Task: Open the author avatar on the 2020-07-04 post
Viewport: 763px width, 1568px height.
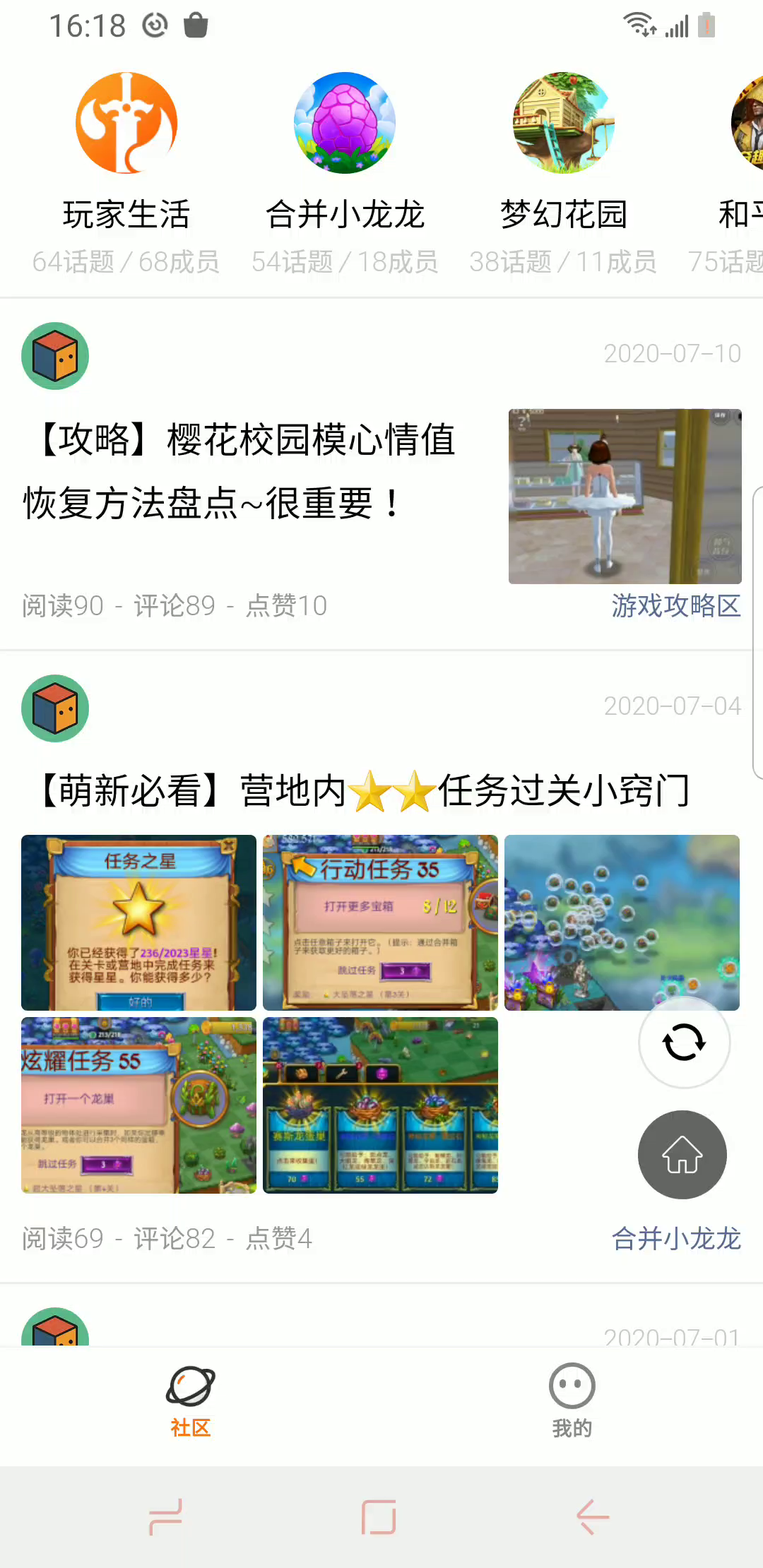Action: tap(55, 708)
